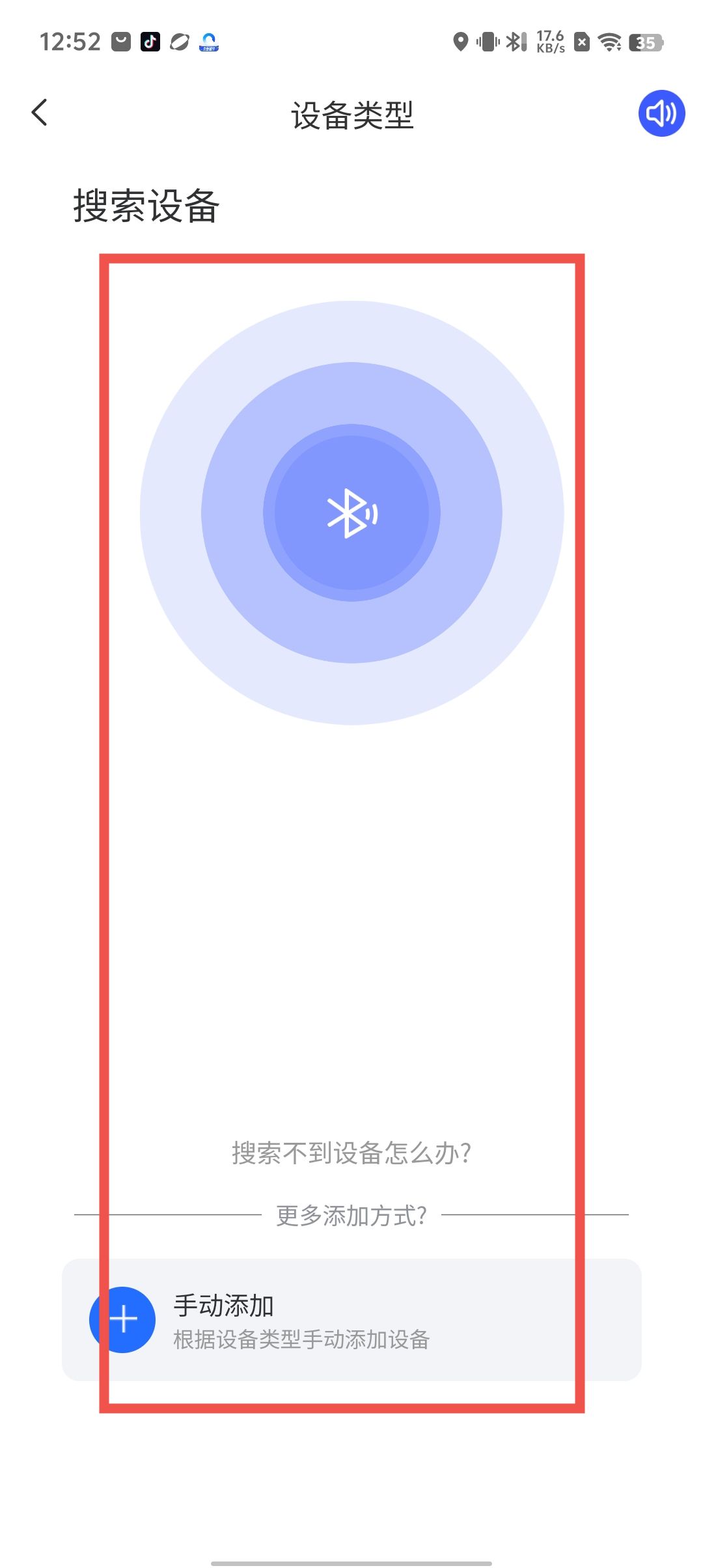The image size is (703, 1568).
Task: Go back from the 设备类型 page
Action: click(x=40, y=113)
